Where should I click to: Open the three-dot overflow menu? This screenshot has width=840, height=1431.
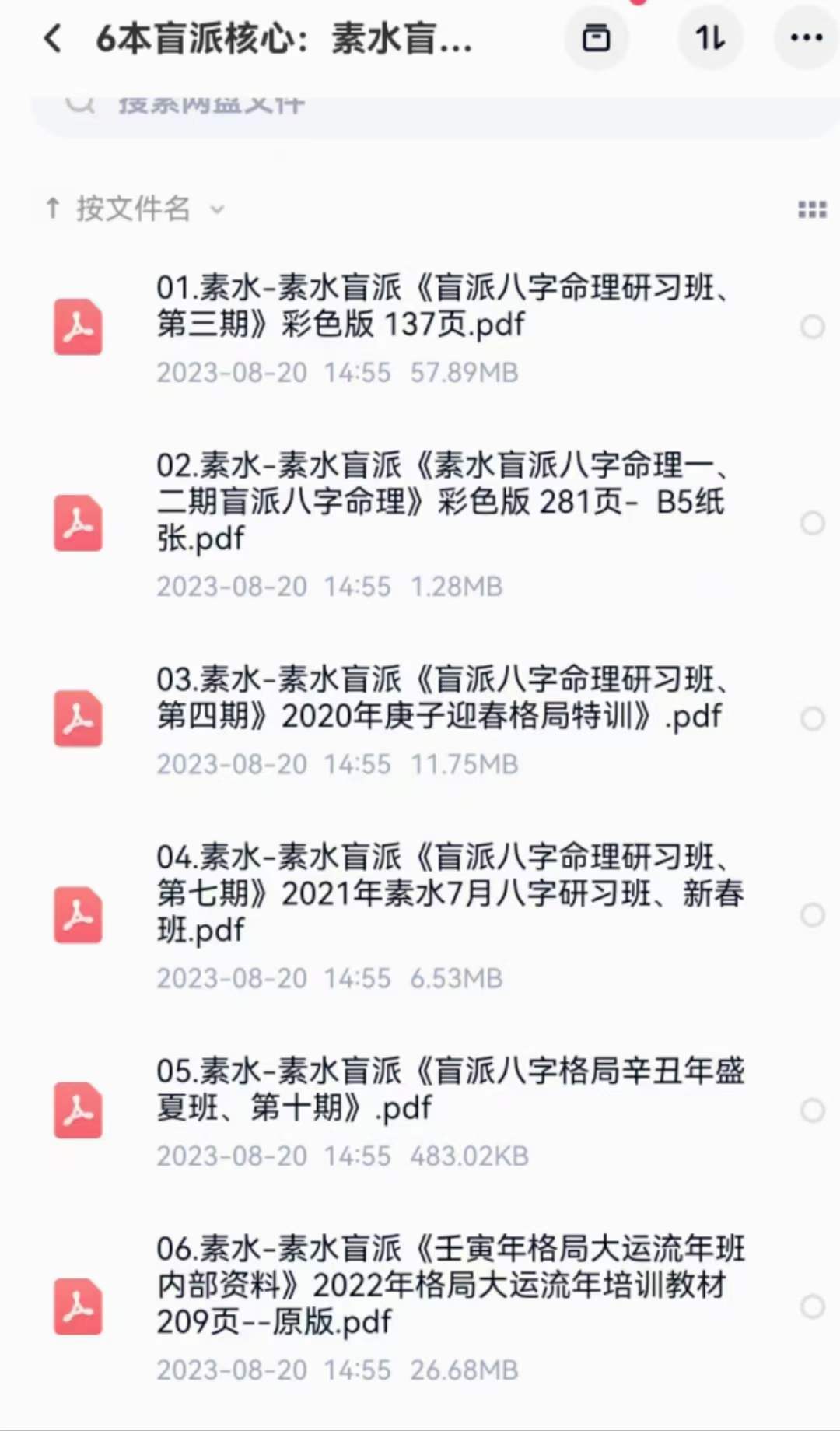point(806,37)
